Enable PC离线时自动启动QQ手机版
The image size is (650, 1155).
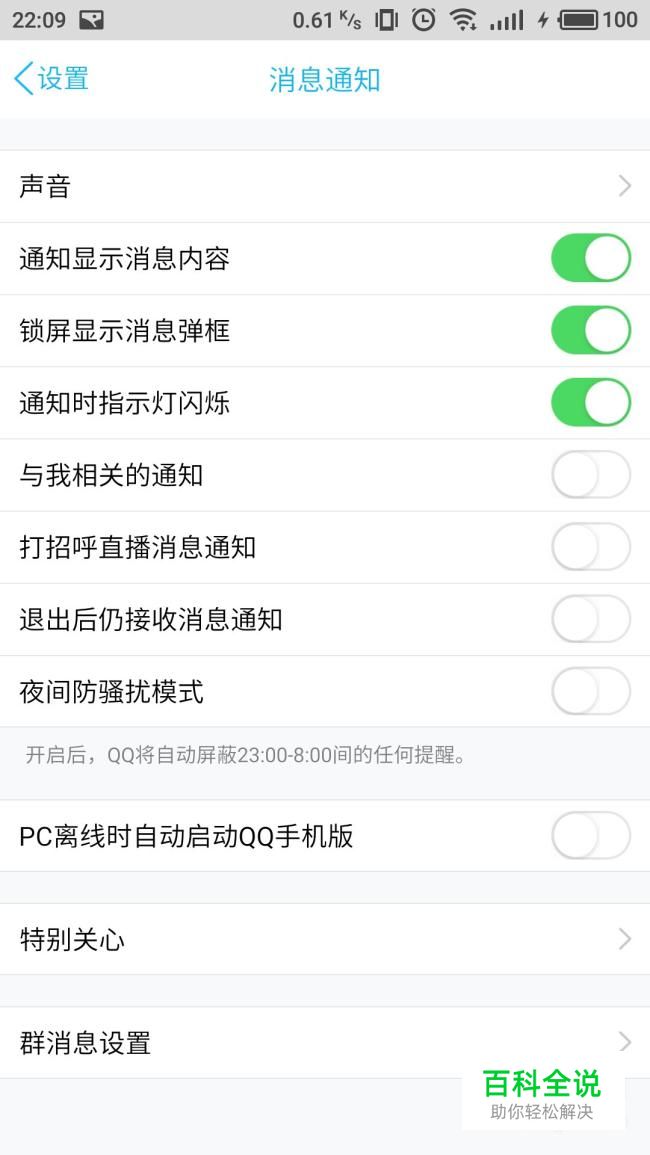coord(591,836)
